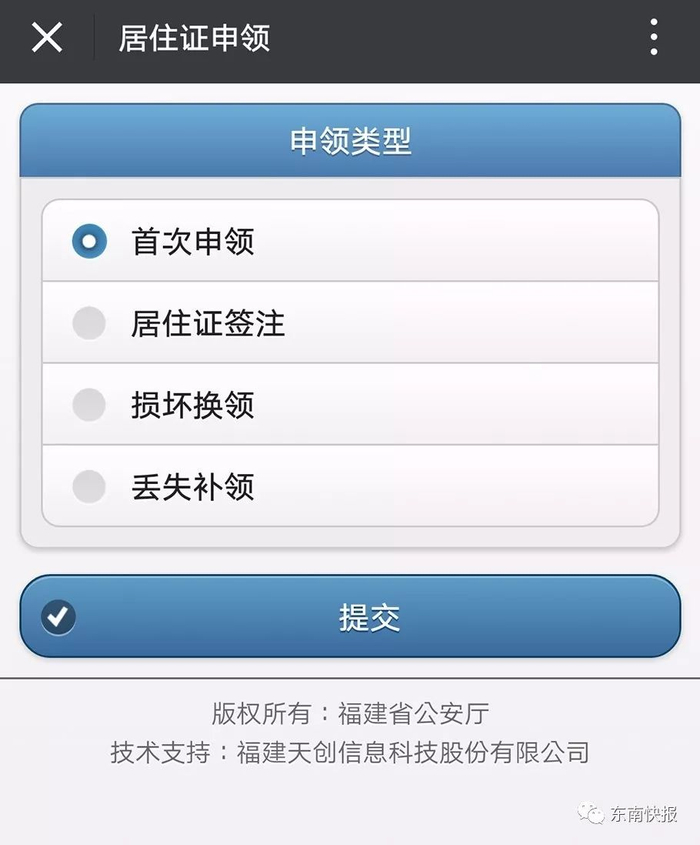Select the 首次申领 option

(x=90, y=241)
